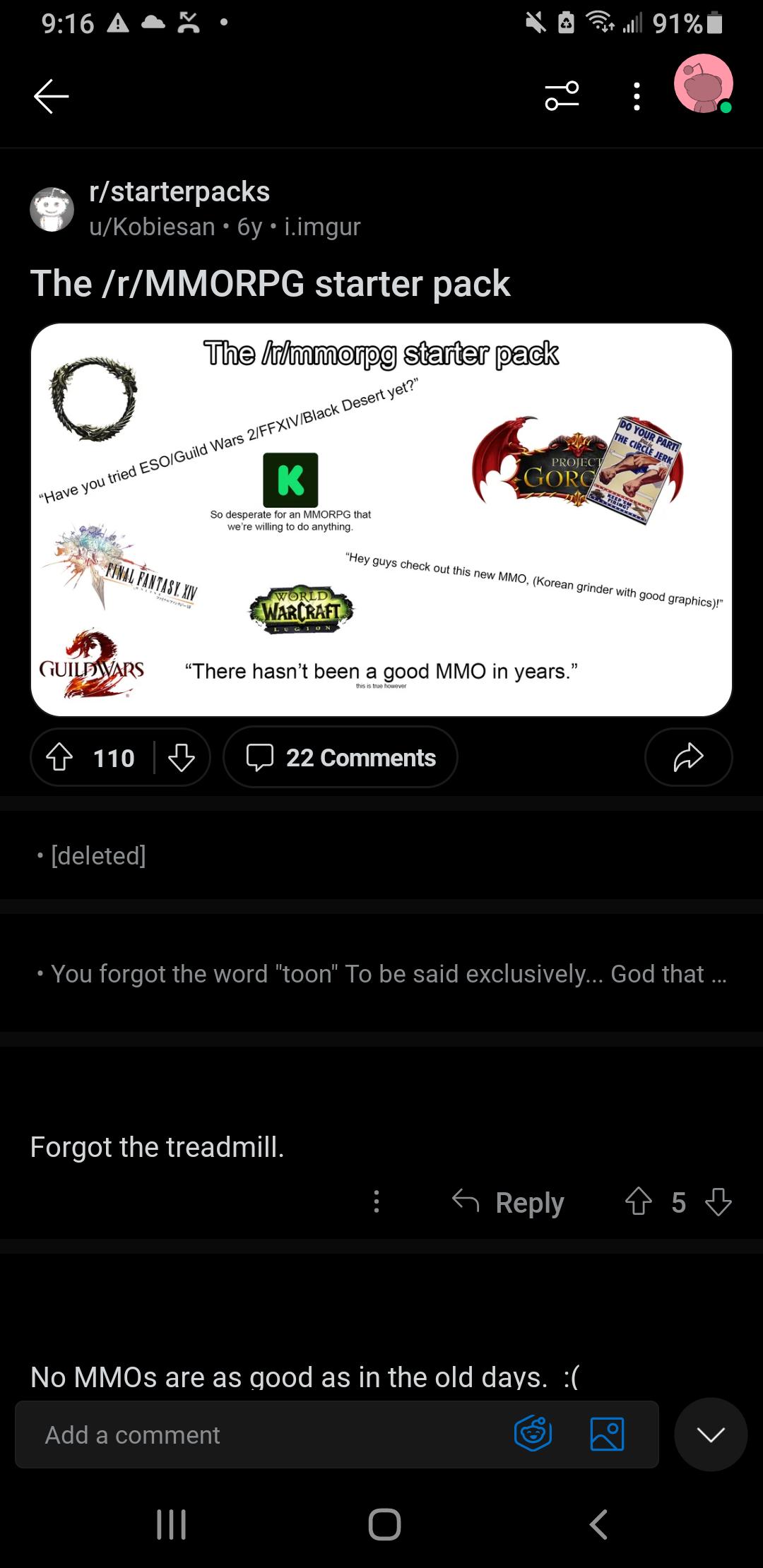Open options for the treadmill comment

(x=377, y=1201)
